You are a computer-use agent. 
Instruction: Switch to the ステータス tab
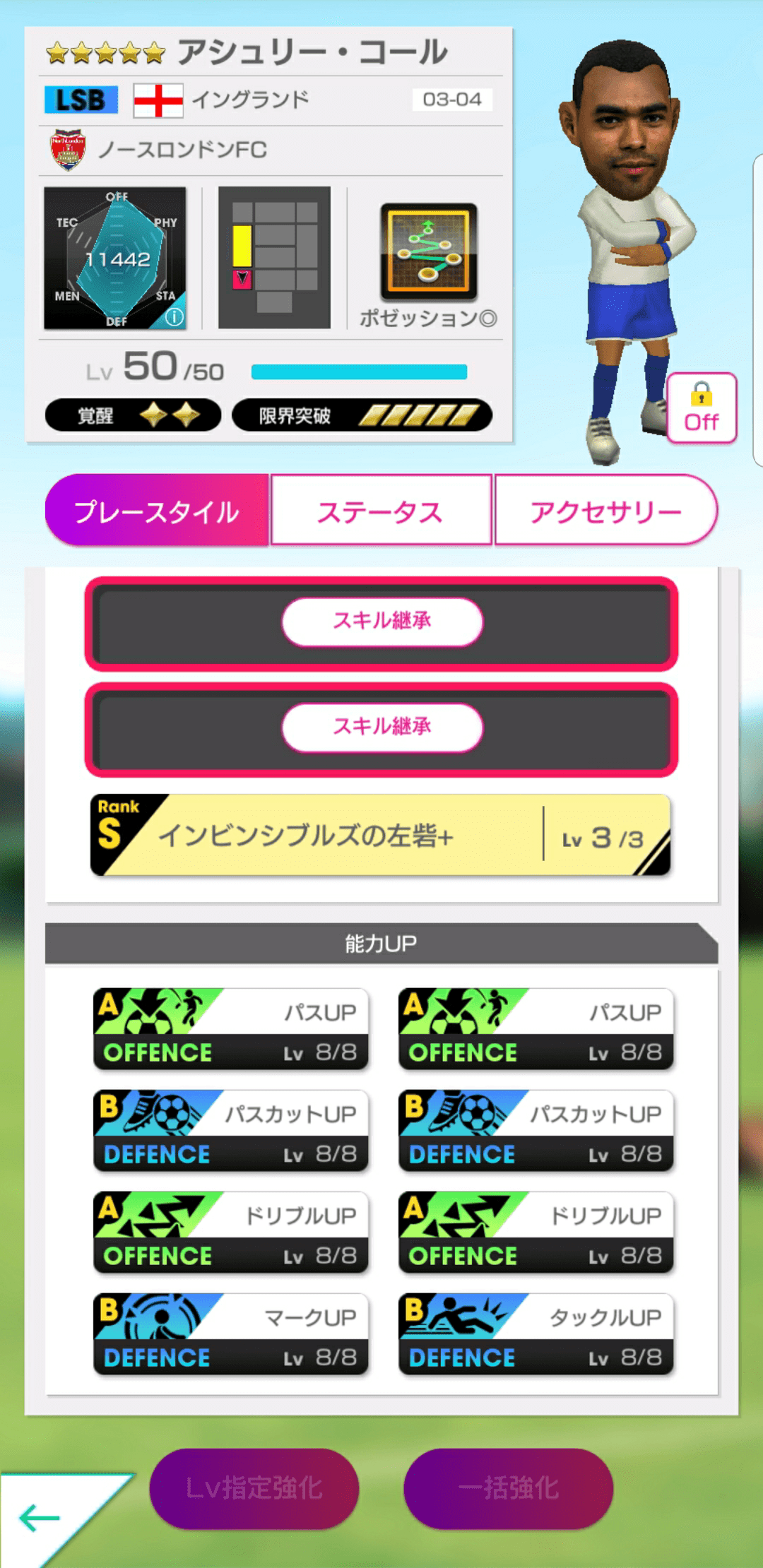click(x=381, y=511)
